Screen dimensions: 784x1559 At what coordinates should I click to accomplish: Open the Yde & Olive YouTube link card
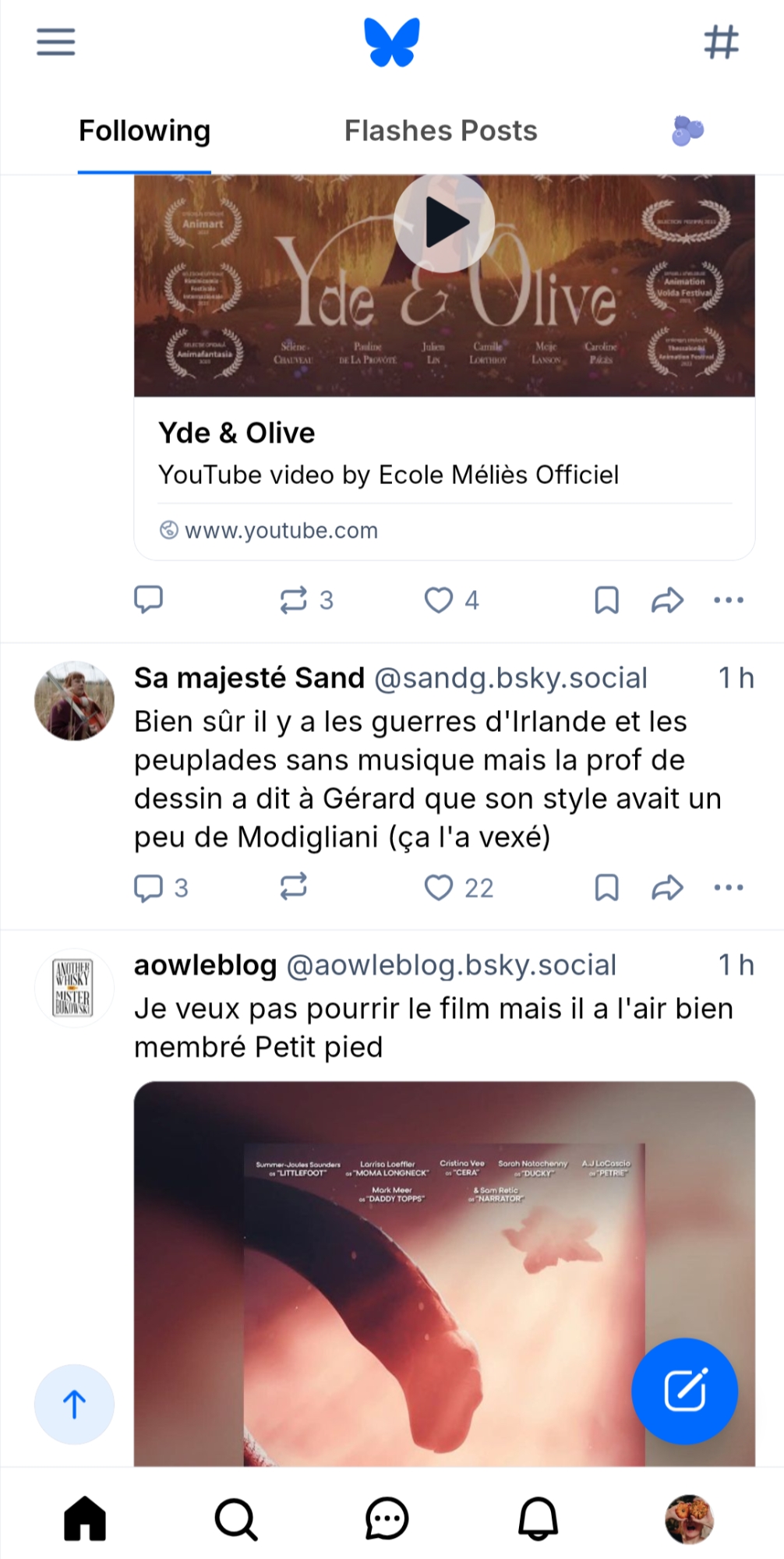pyautogui.click(x=444, y=475)
